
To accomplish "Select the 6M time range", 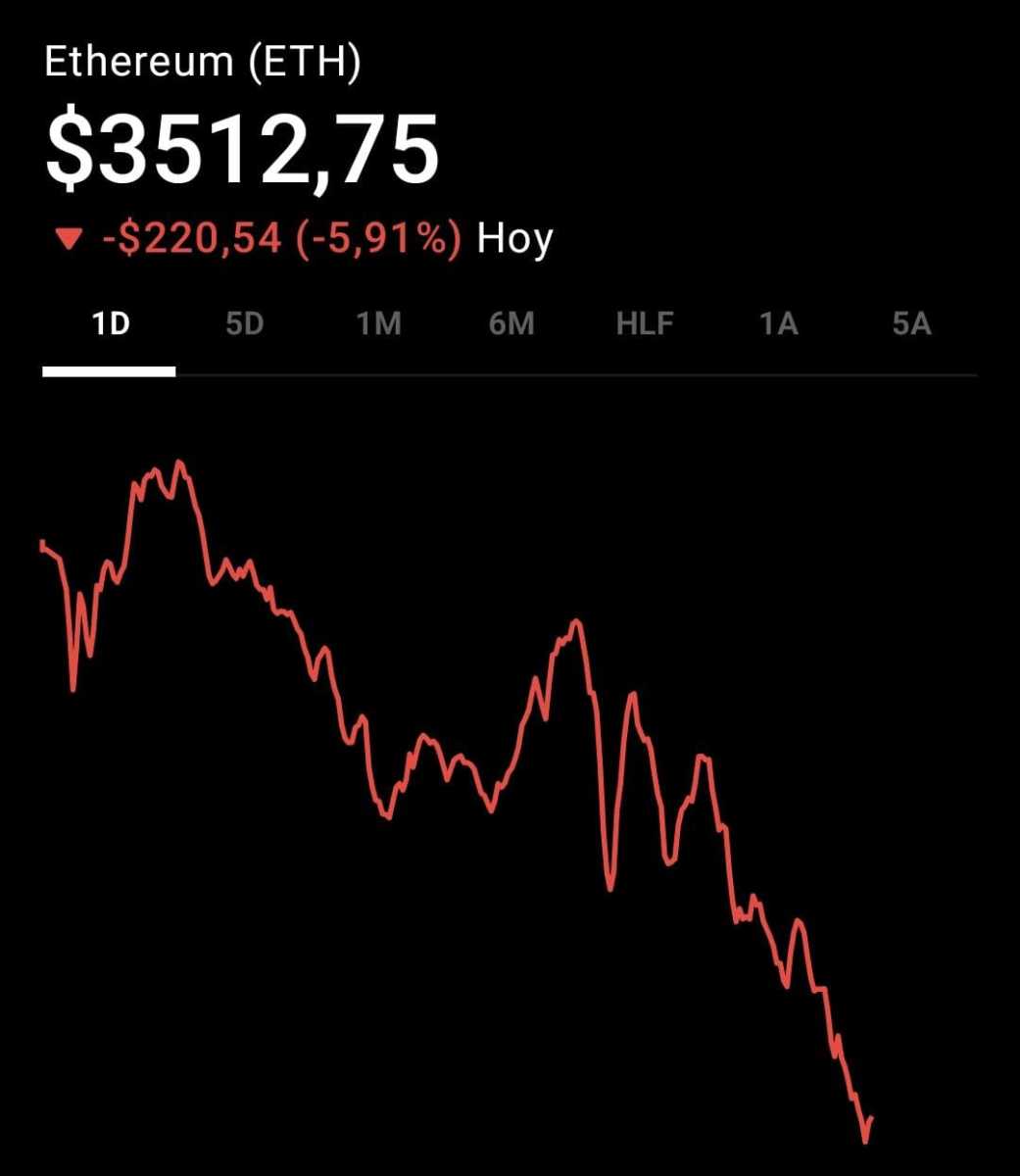I will coord(510,323).
